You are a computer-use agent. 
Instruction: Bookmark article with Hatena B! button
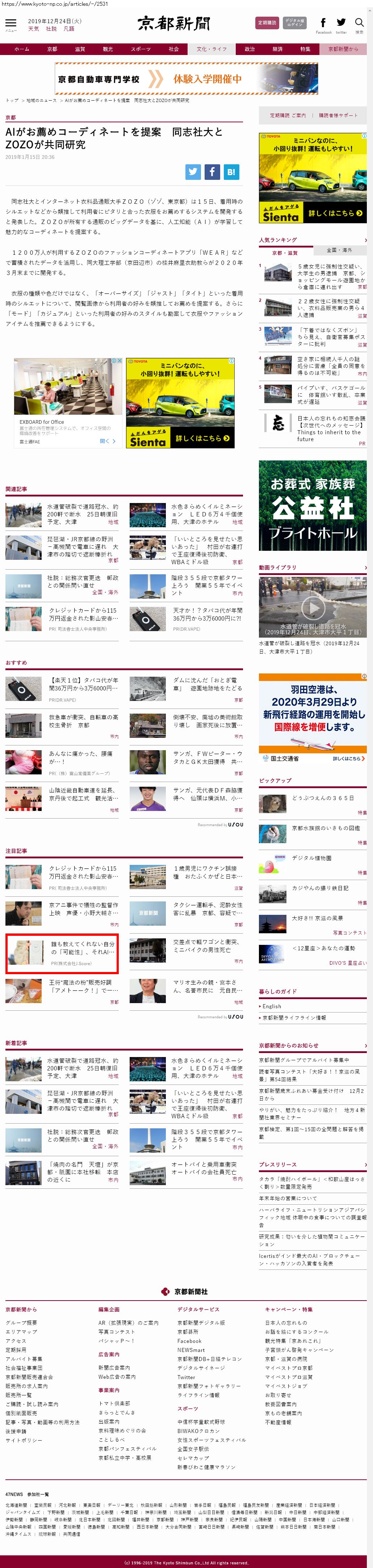coord(231,172)
